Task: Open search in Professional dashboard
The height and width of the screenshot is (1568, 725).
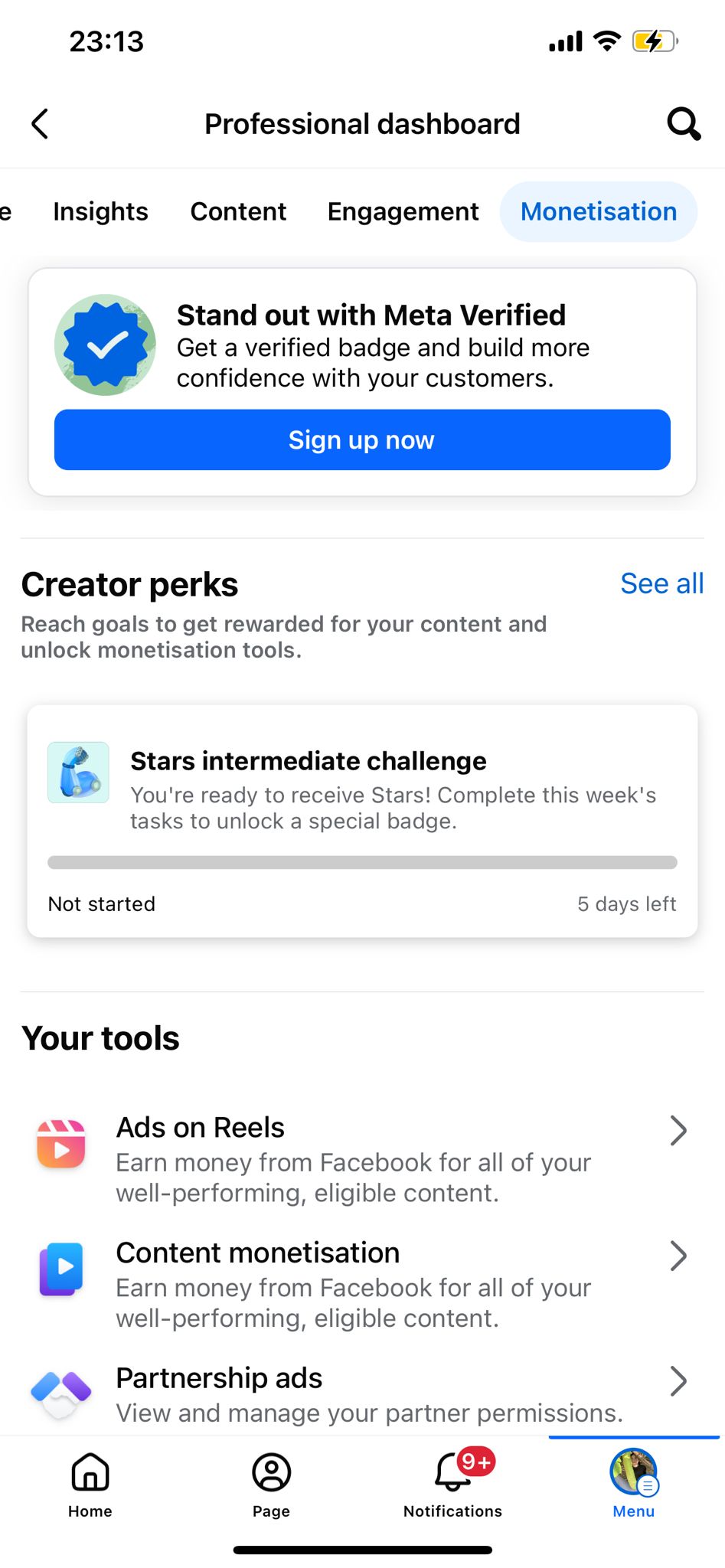Action: click(x=683, y=123)
